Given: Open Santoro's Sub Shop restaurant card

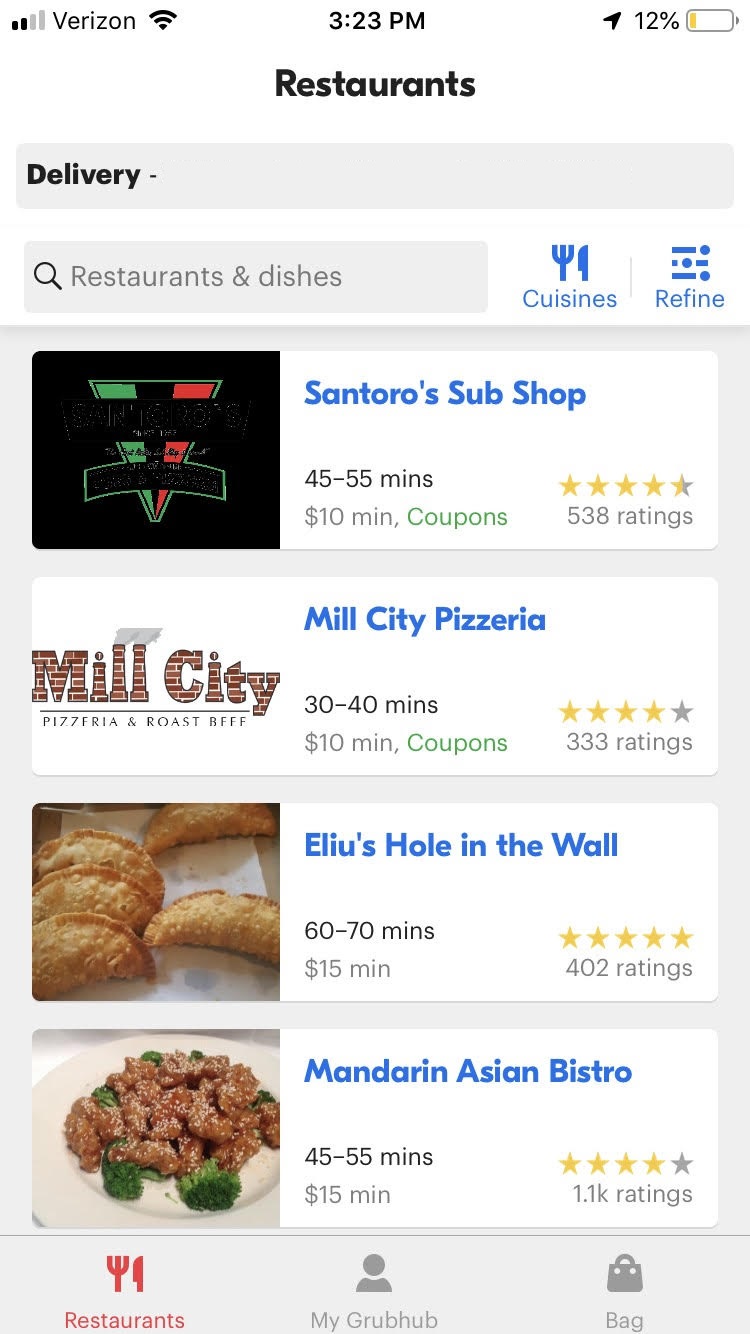Looking at the screenshot, I should click(375, 450).
